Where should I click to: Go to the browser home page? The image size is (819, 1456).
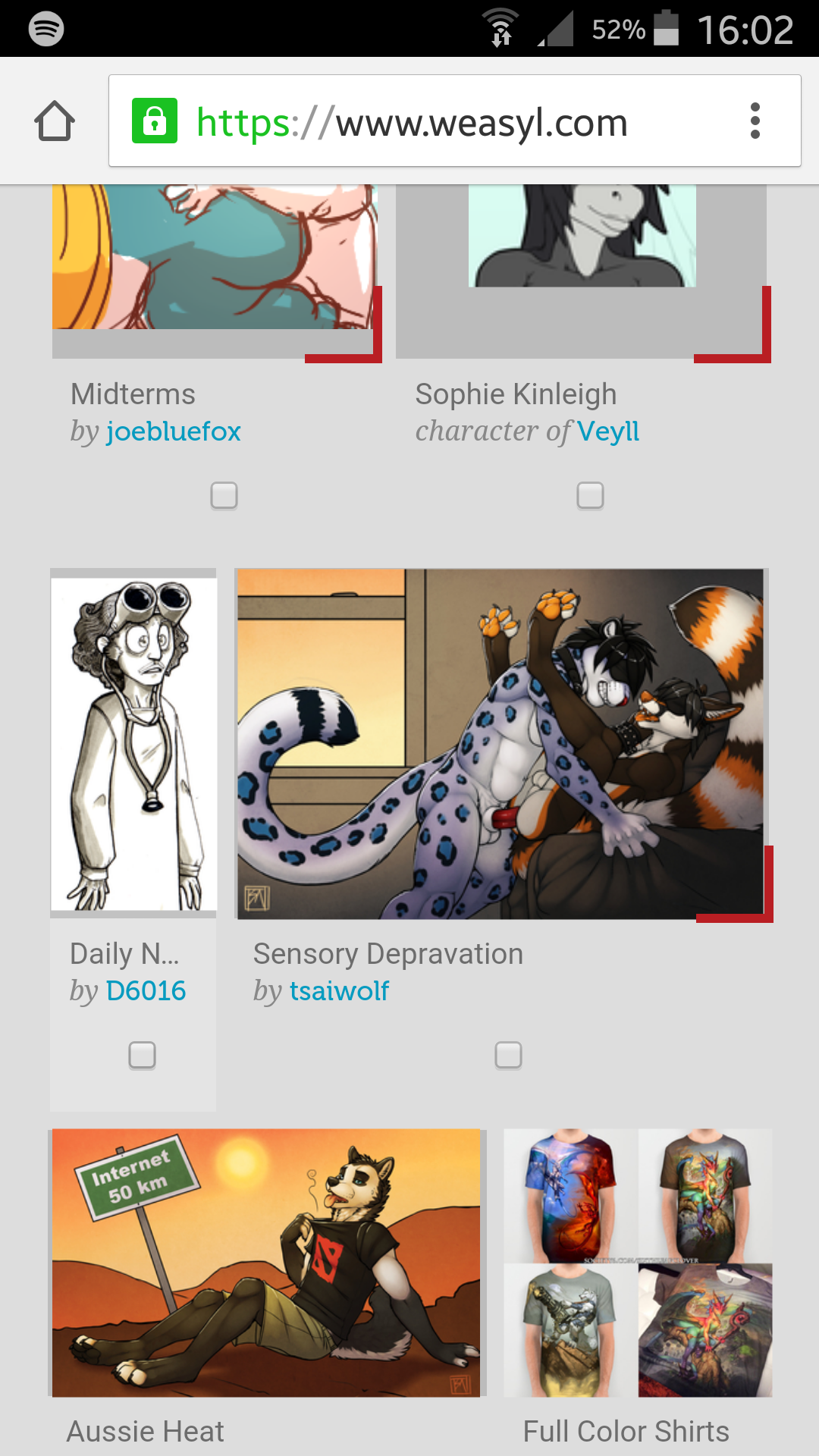click(55, 121)
